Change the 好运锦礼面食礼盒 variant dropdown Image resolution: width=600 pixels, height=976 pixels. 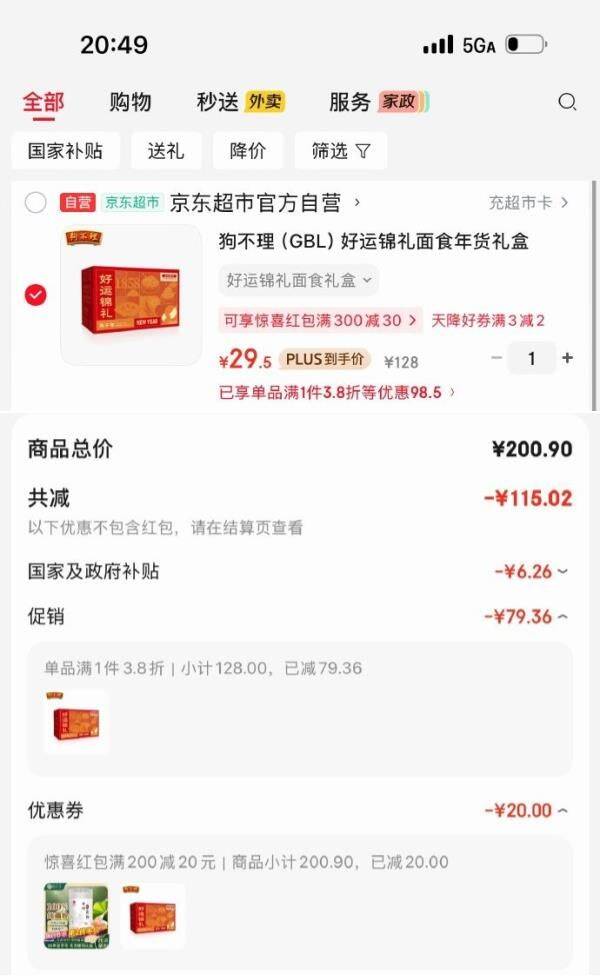[x=298, y=281]
